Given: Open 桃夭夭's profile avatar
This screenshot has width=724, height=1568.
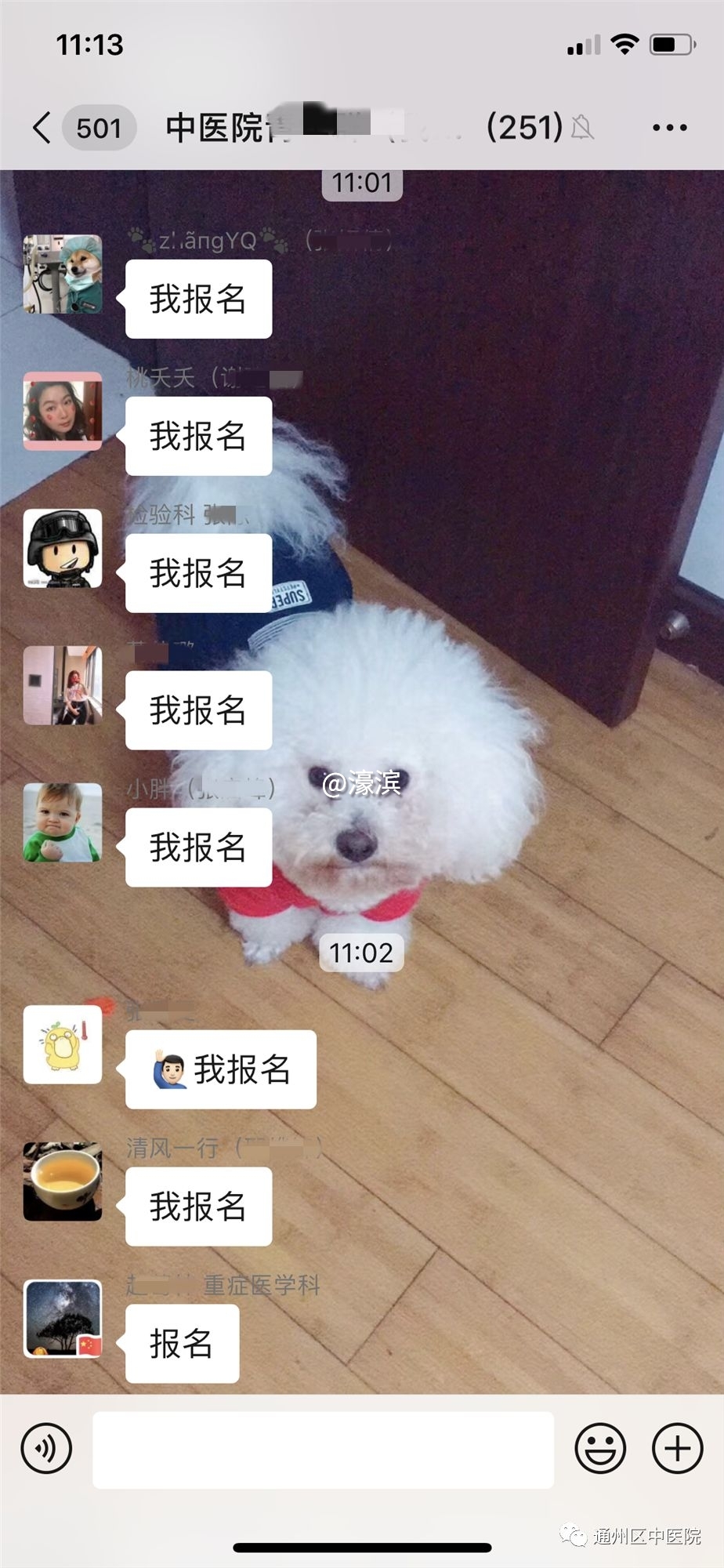Looking at the screenshot, I should click(x=63, y=412).
